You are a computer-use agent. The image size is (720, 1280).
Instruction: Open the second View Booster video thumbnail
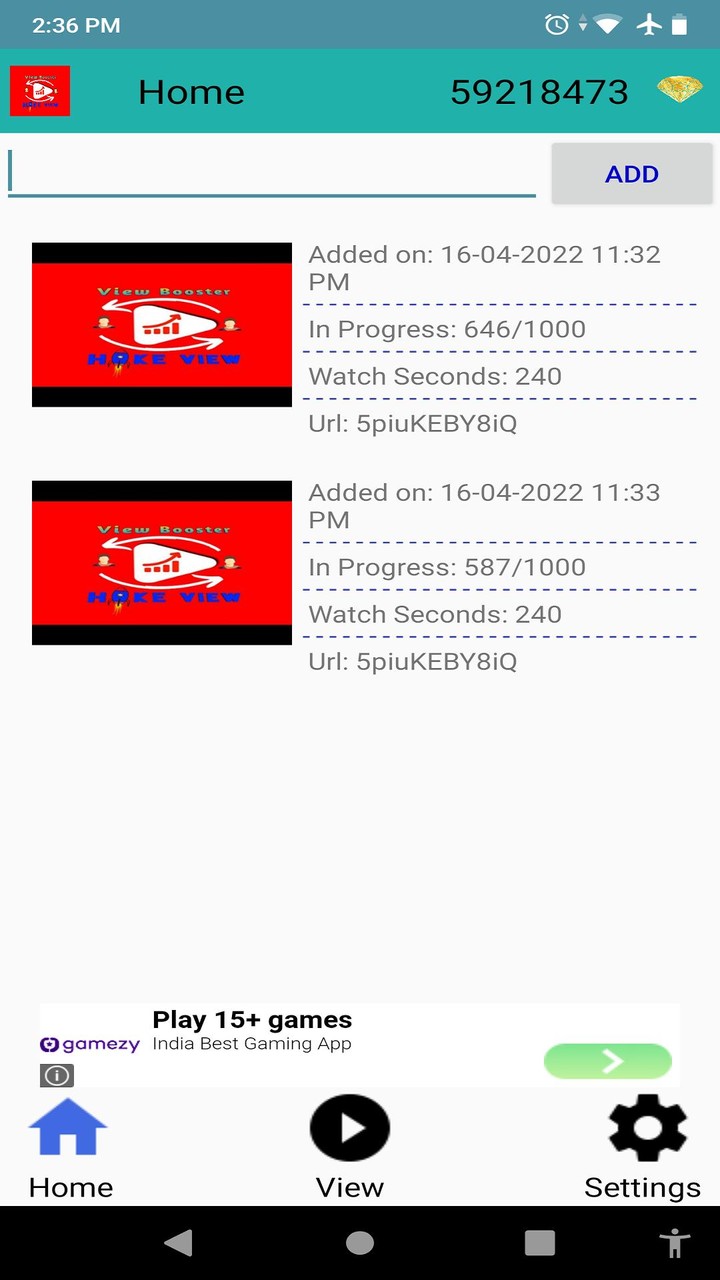[x=161, y=562]
